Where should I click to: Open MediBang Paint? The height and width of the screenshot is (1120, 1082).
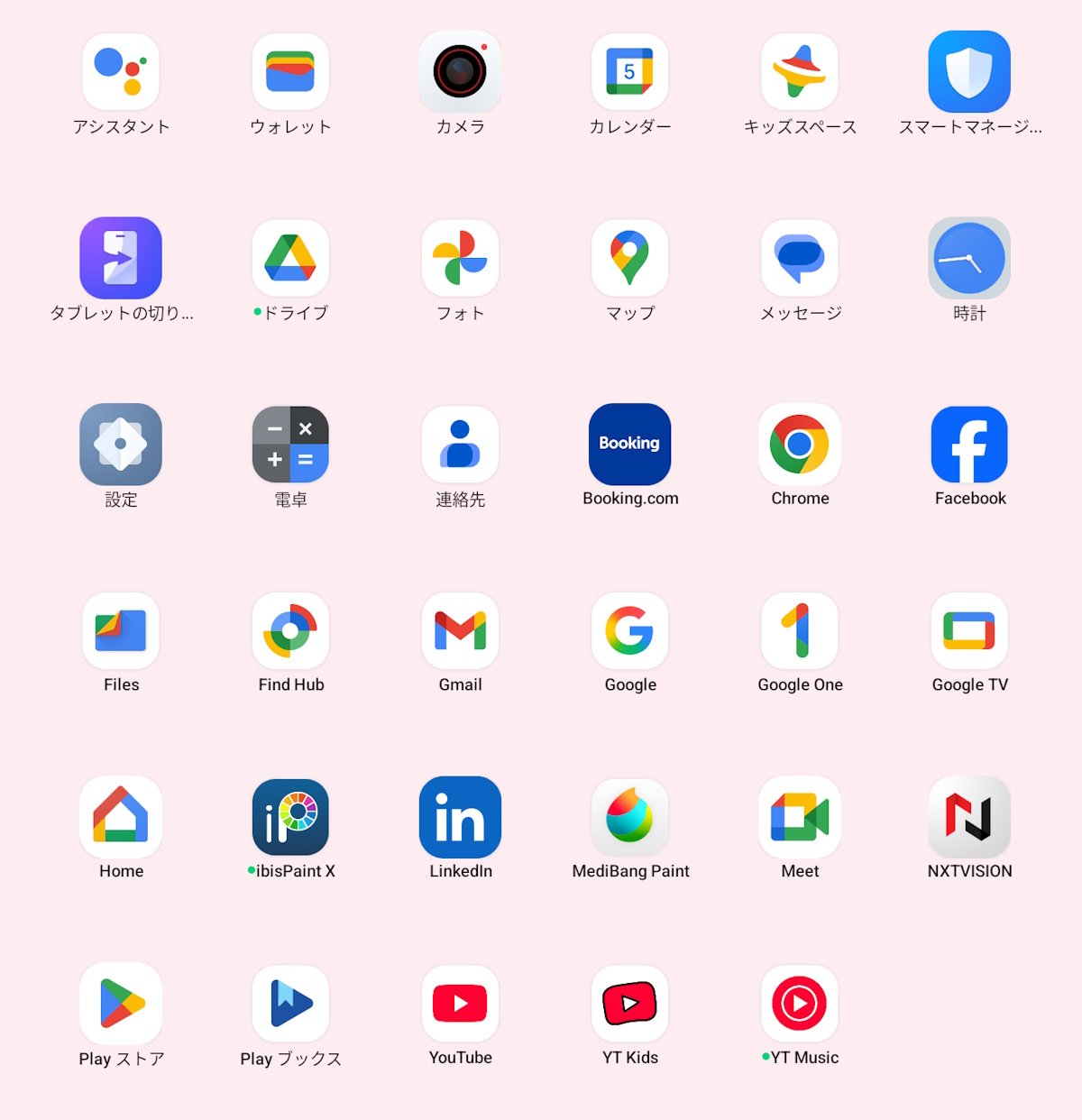point(629,817)
